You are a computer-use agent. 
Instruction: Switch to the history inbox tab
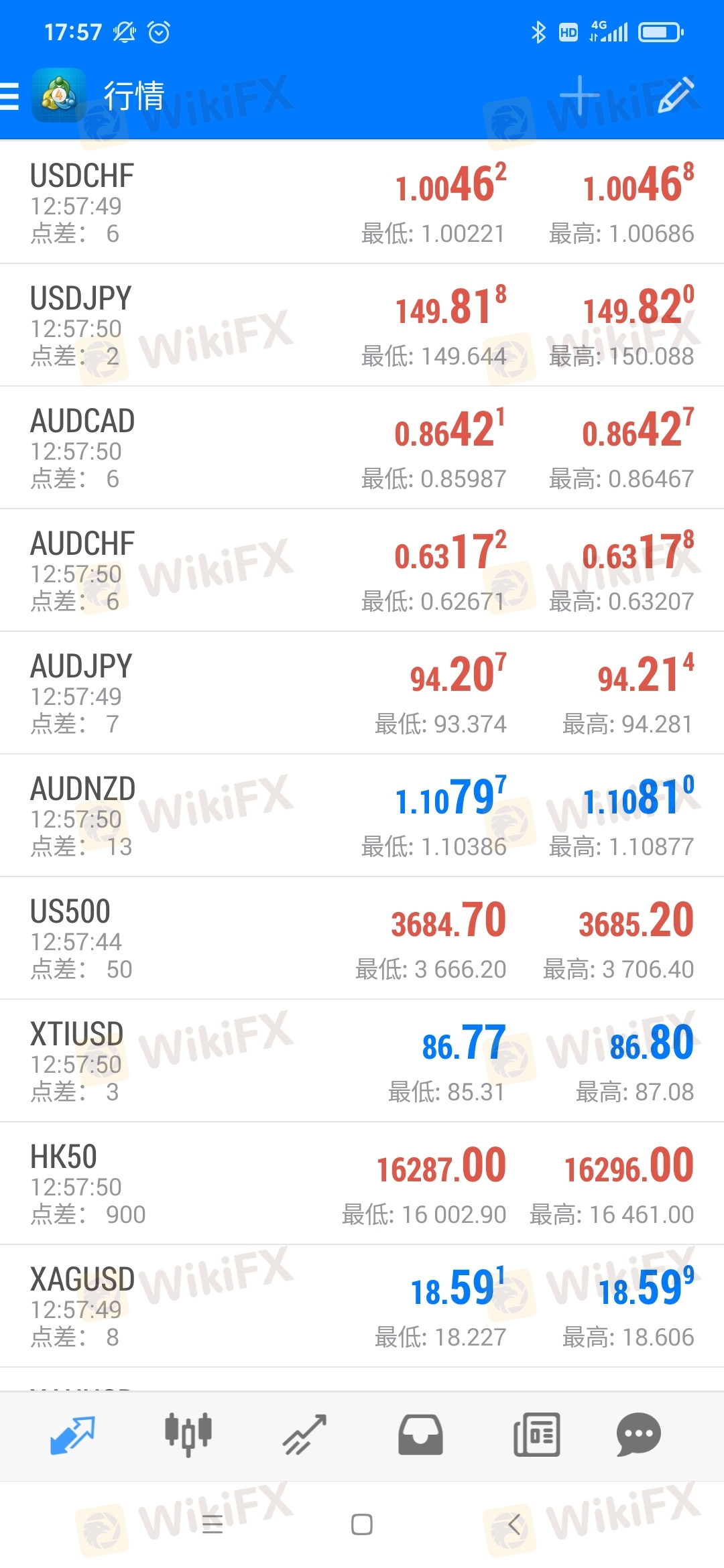click(x=420, y=1435)
